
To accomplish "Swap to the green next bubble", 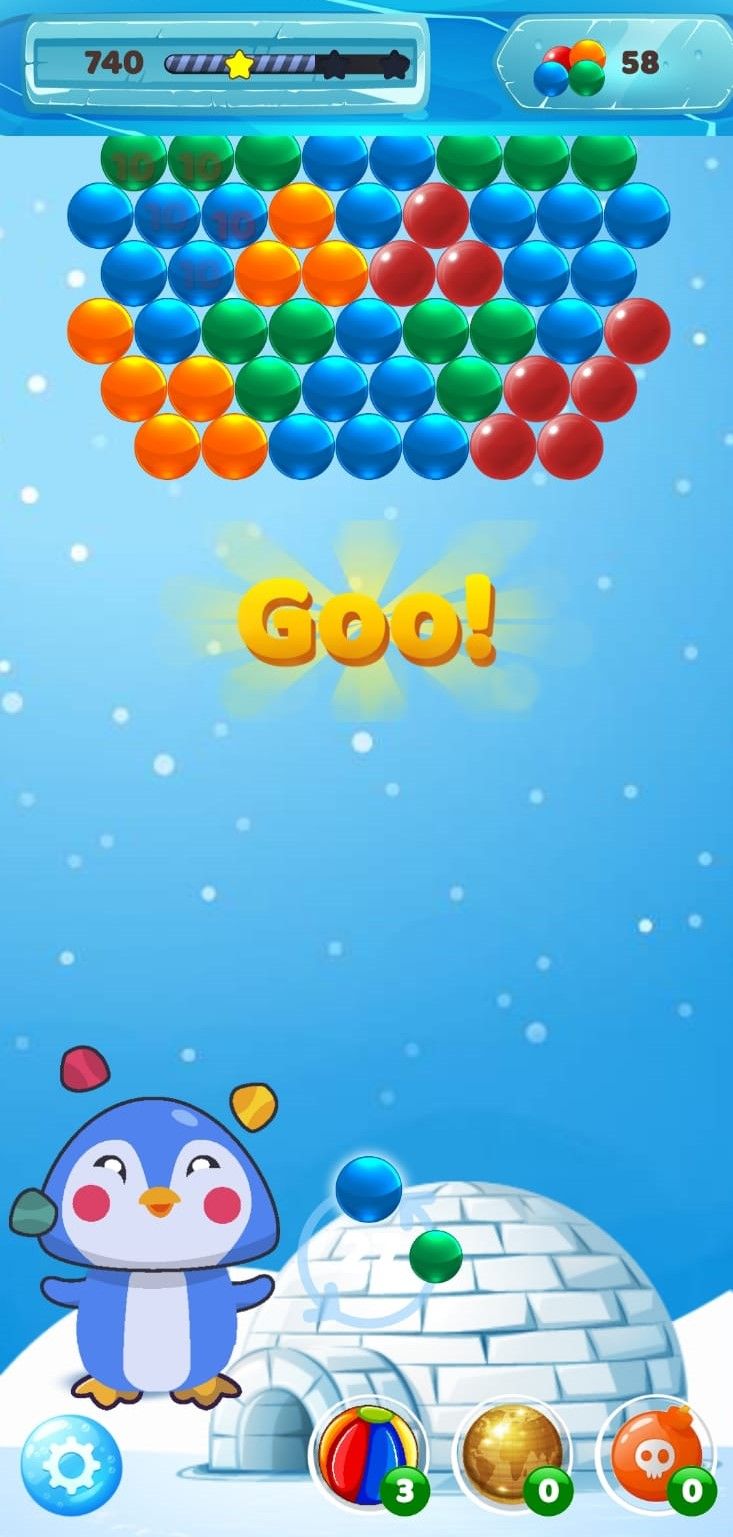I will pos(436,1256).
